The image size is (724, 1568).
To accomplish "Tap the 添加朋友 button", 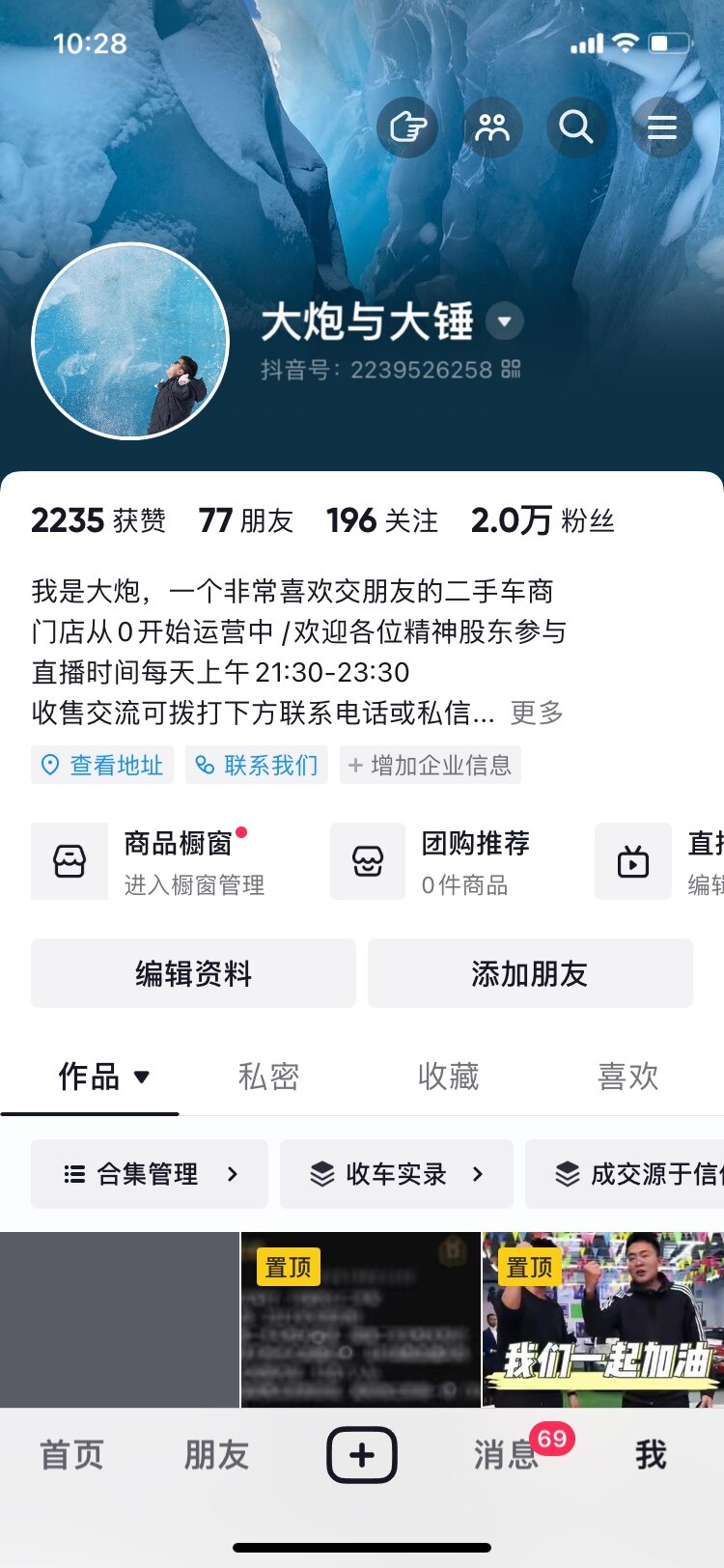I will click(530, 973).
